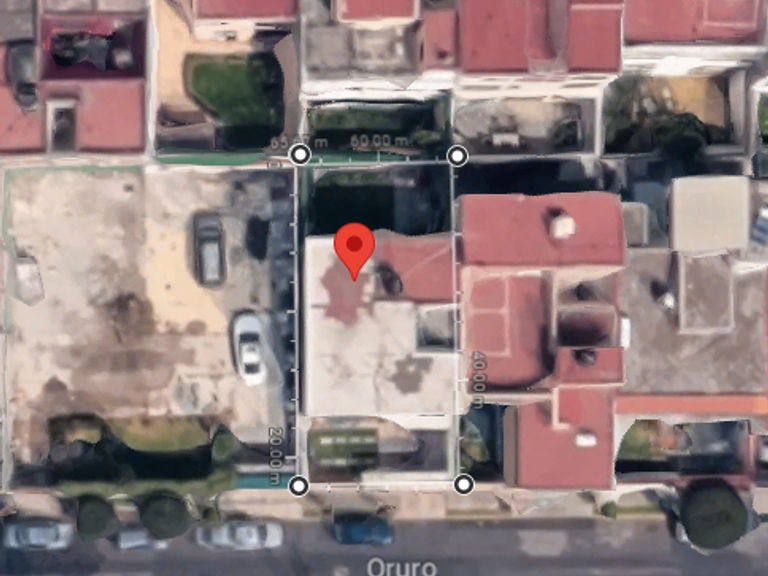Select the bottom-left corner handle of the measurement box

tap(298, 486)
